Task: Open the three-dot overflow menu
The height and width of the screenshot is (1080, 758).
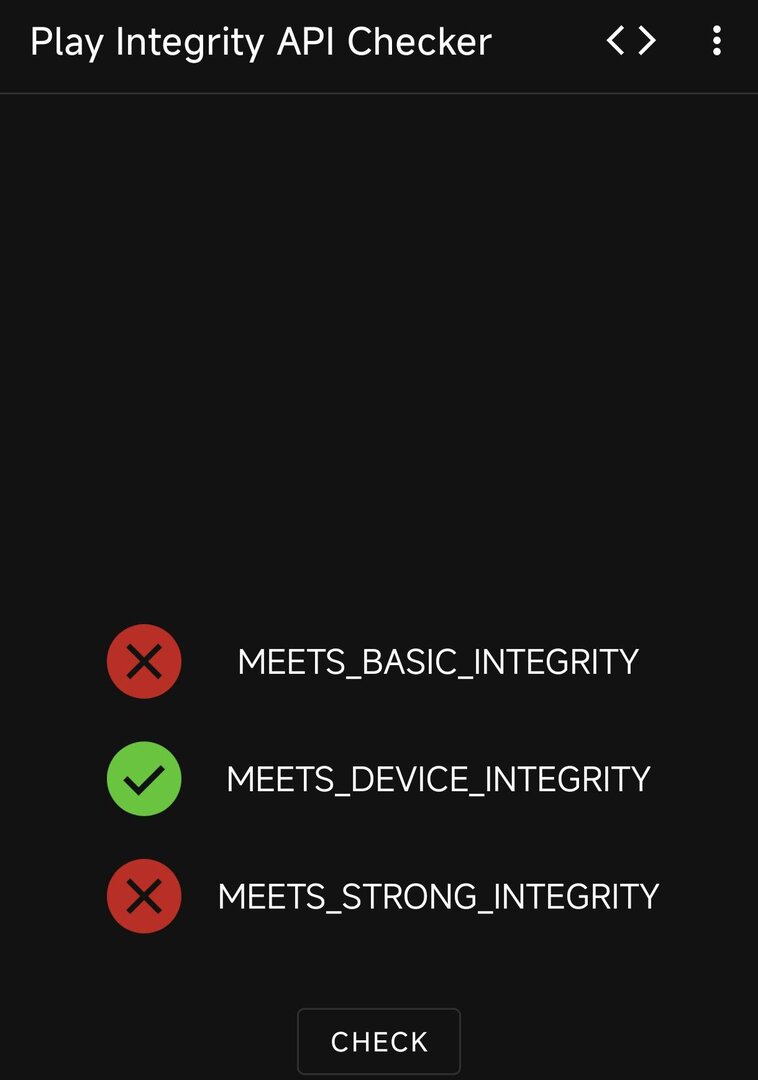Action: click(716, 41)
